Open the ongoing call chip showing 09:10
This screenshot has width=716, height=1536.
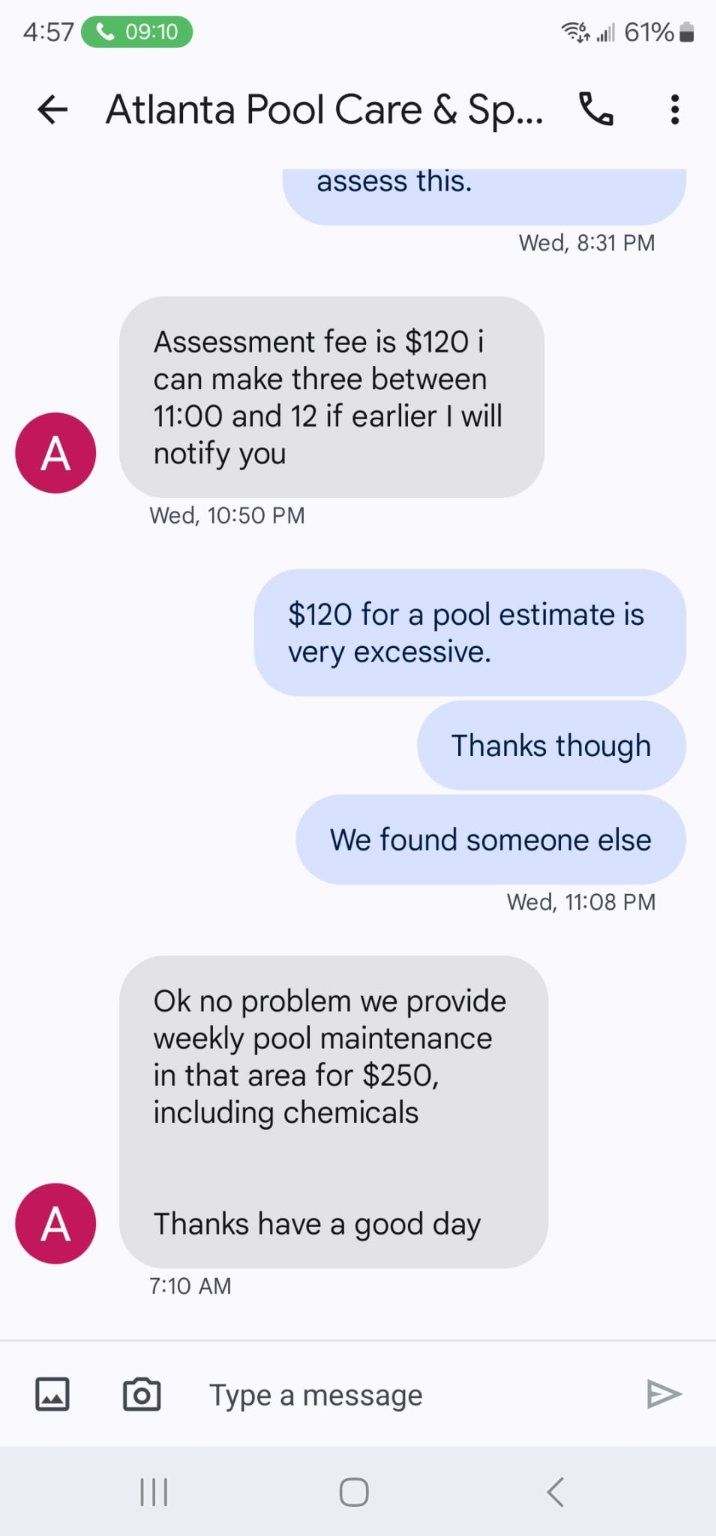[136, 32]
